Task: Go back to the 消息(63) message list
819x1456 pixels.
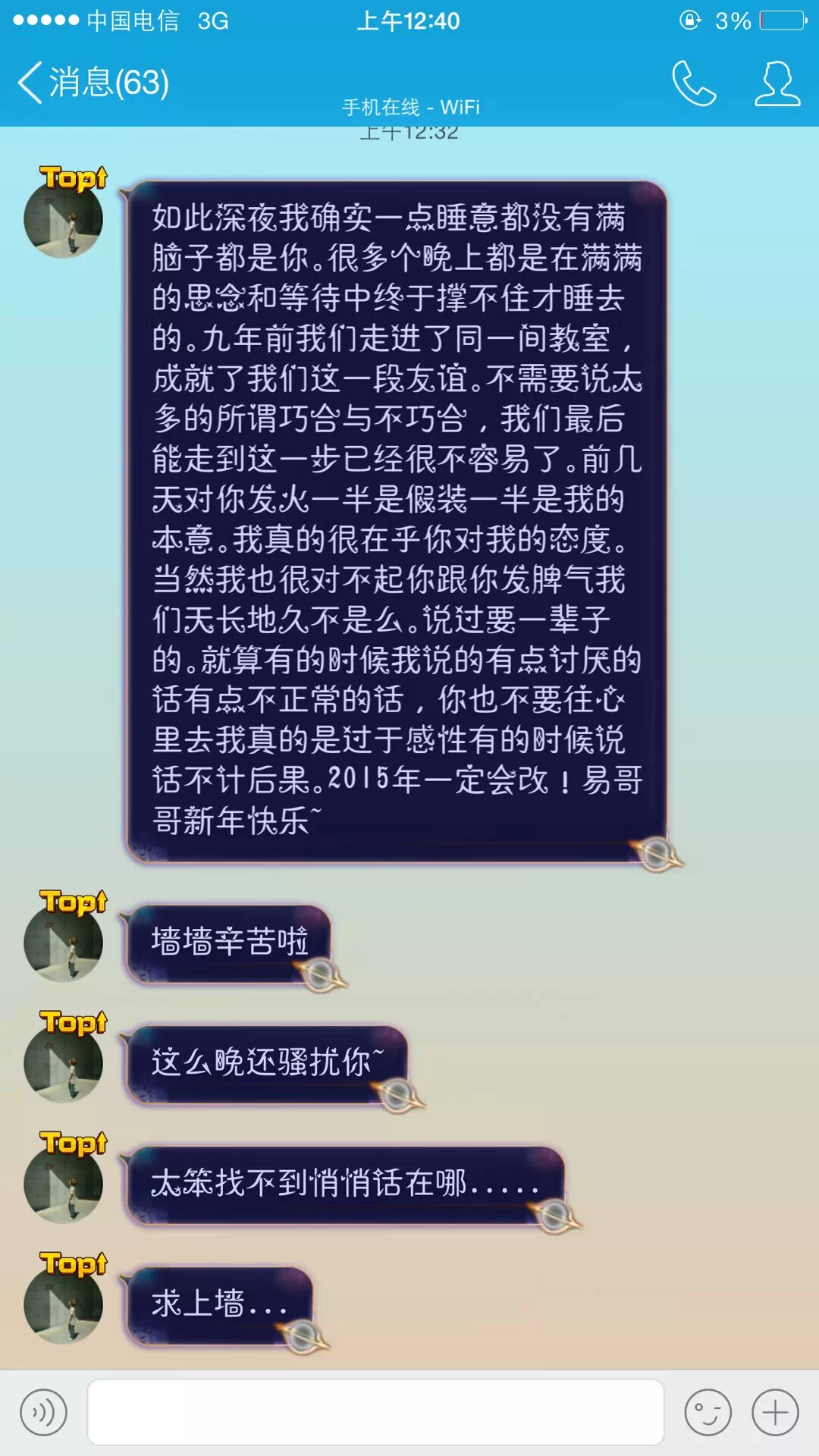Action: pyautogui.click(x=93, y=82)
